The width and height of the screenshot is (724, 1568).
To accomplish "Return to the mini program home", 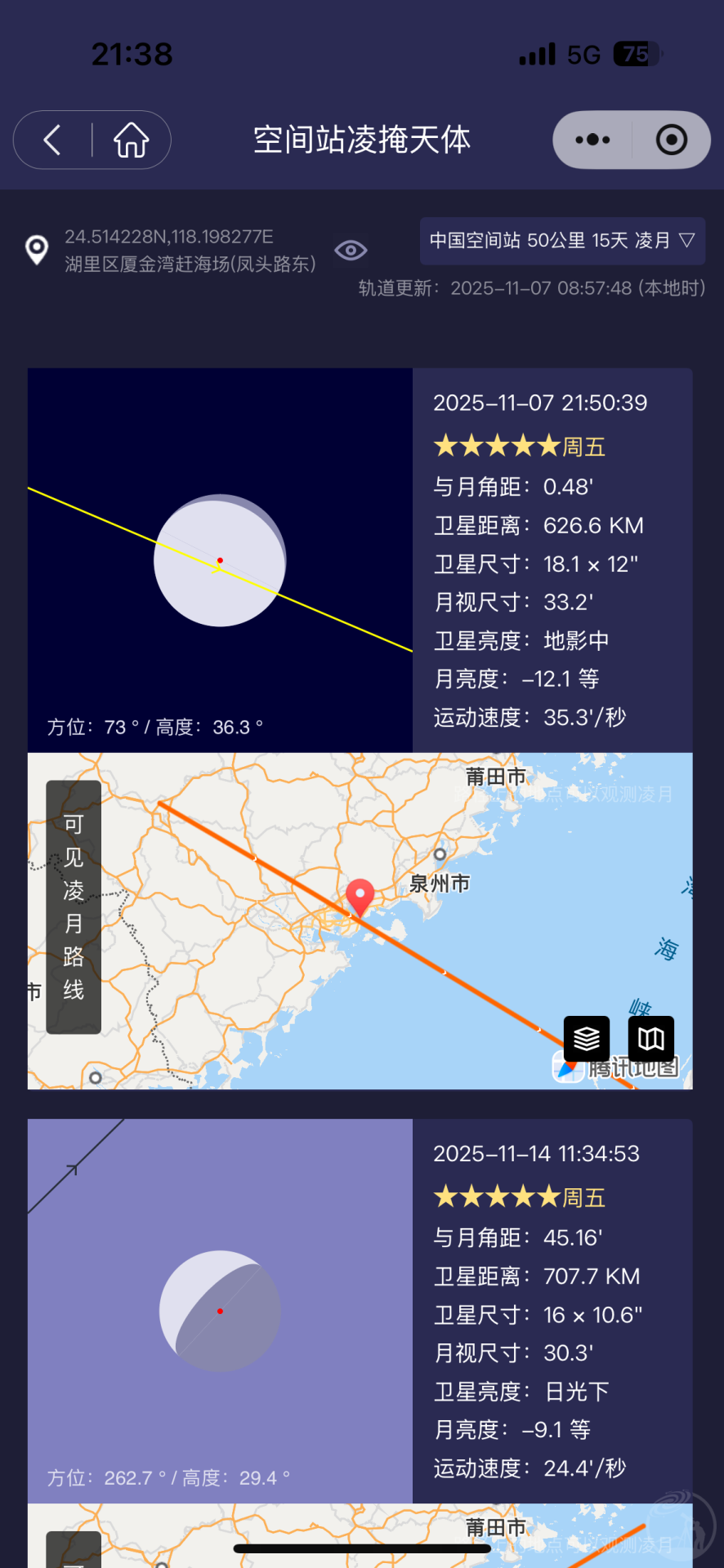I will 131,140.
